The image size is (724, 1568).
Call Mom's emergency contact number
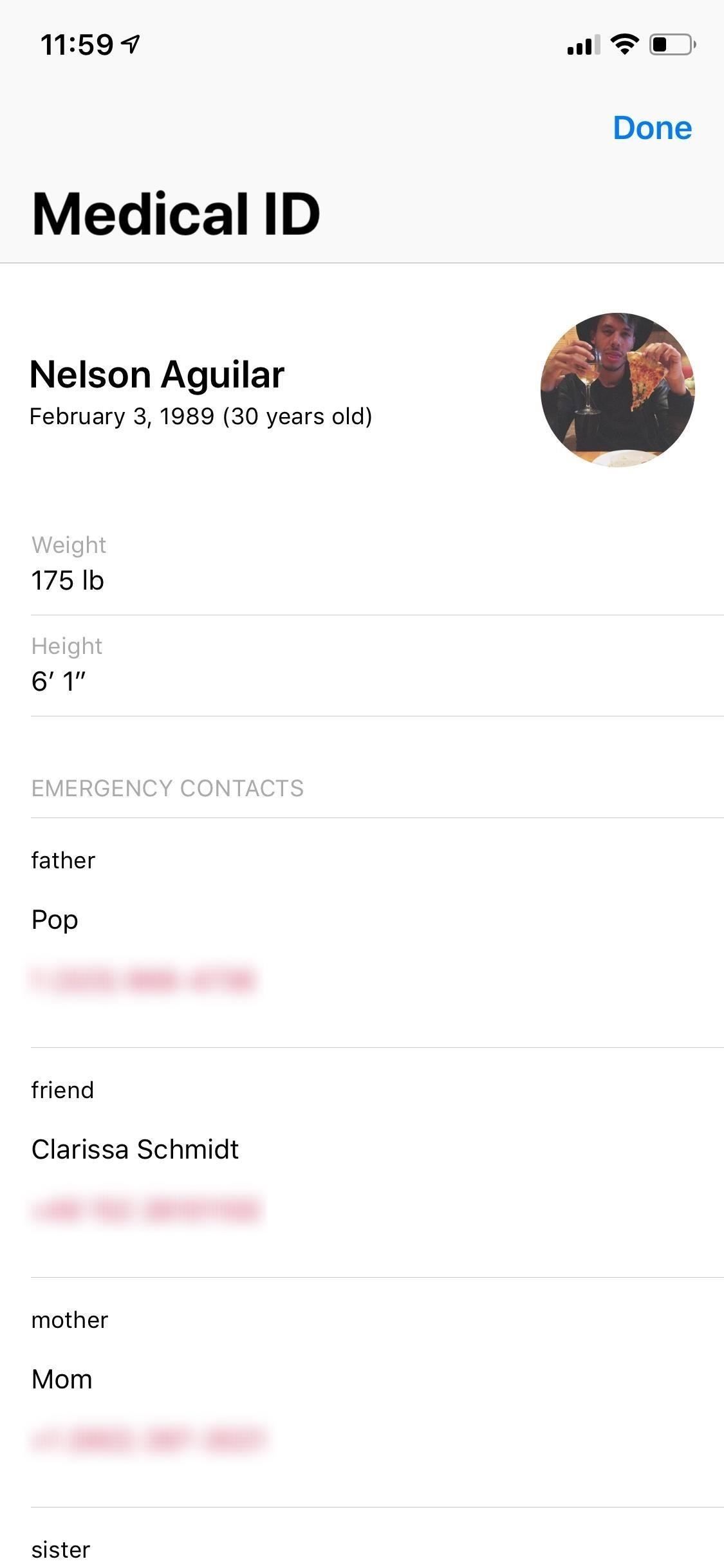click(x=148, y=1439)
